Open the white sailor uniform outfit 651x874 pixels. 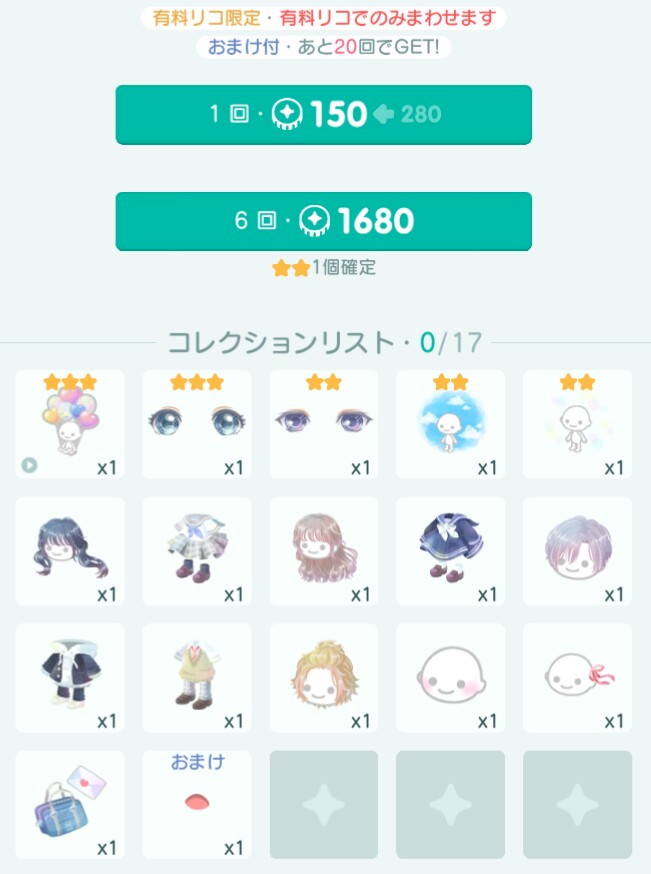tap(196, 551)
